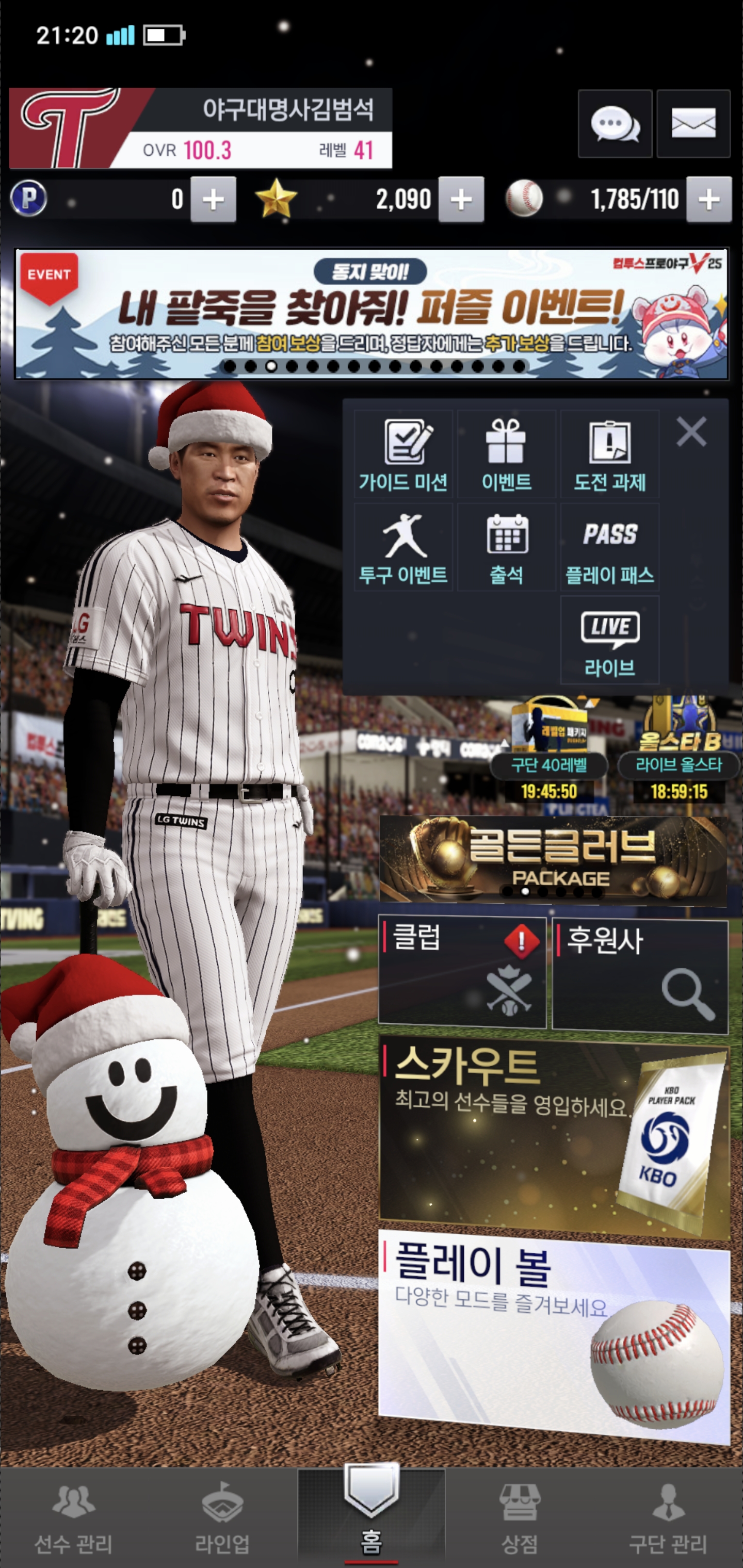
Task: Open 투구 이벤트
Action: pos(403,547)
